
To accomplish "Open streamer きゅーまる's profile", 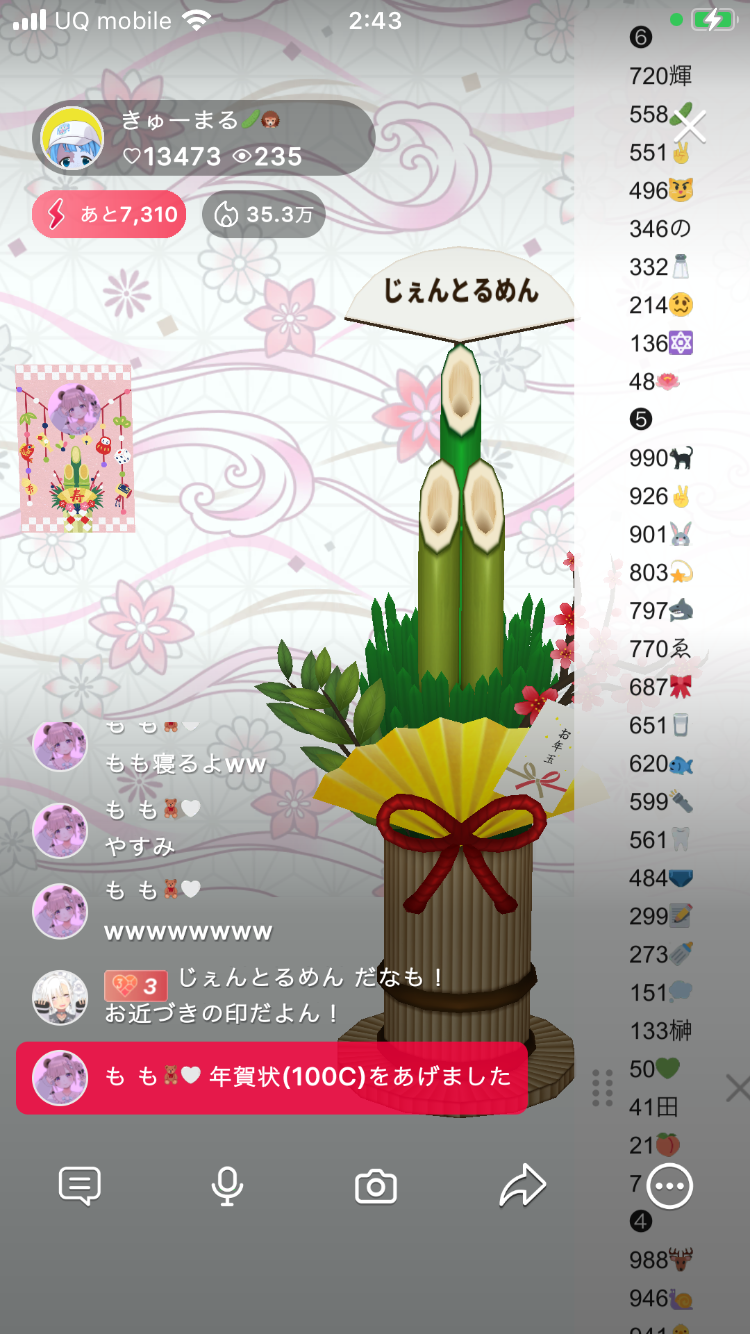I will [73, 138].
